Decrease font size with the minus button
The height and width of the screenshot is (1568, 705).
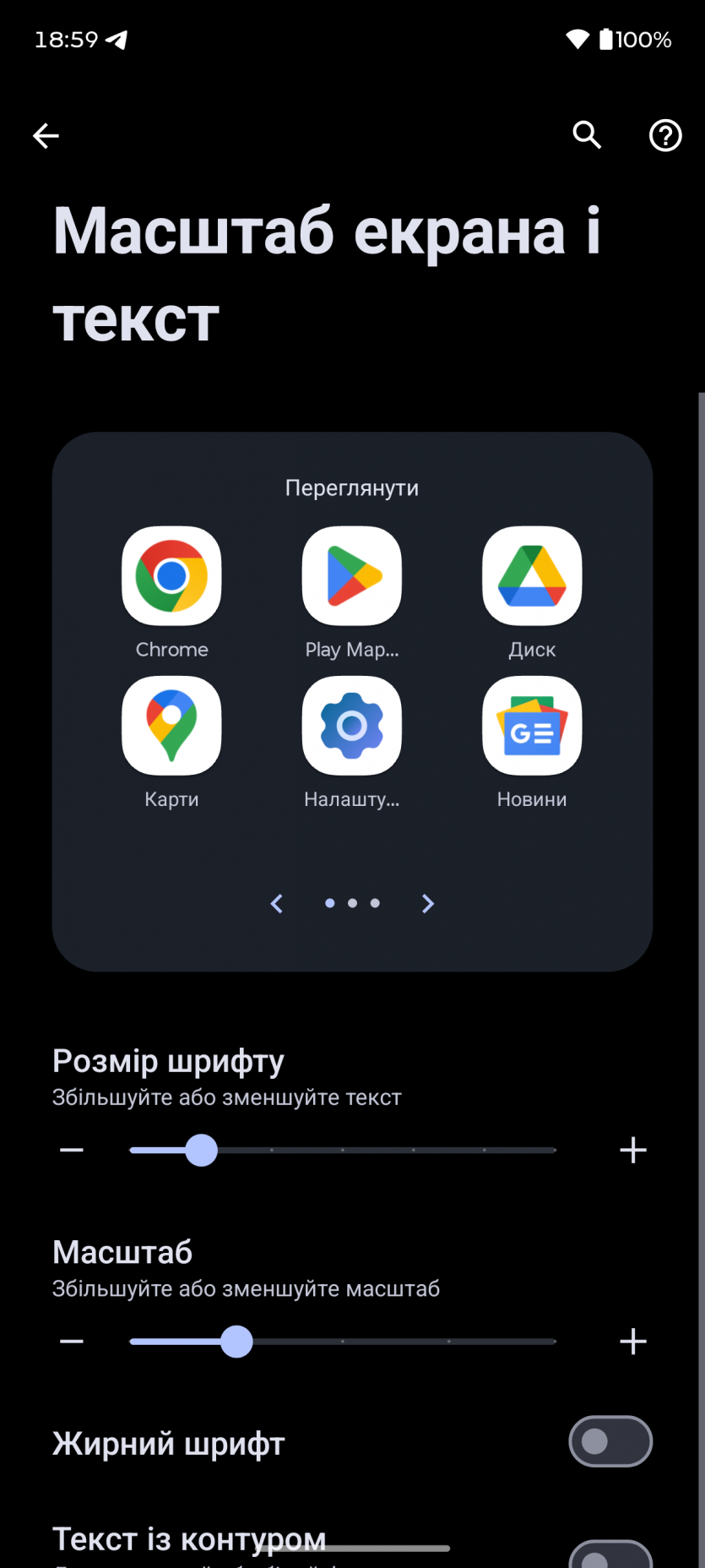pyautogui.click(x=72, y=1150)
